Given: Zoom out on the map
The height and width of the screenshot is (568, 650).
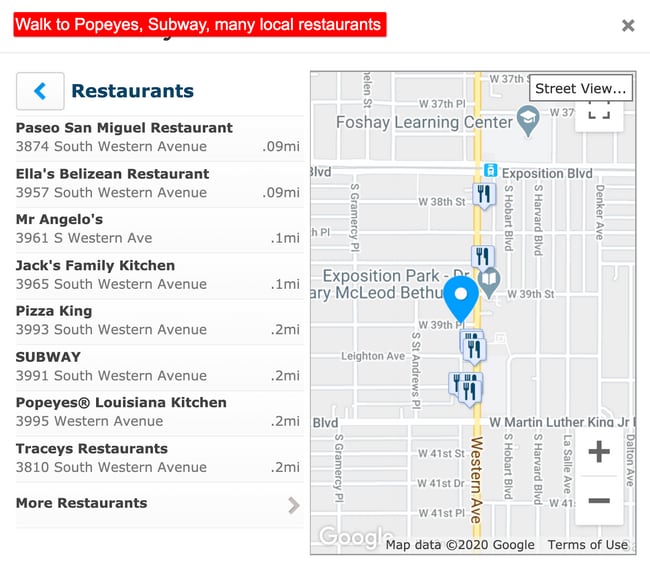Looking at the screenshot, I should coord(599,500).
